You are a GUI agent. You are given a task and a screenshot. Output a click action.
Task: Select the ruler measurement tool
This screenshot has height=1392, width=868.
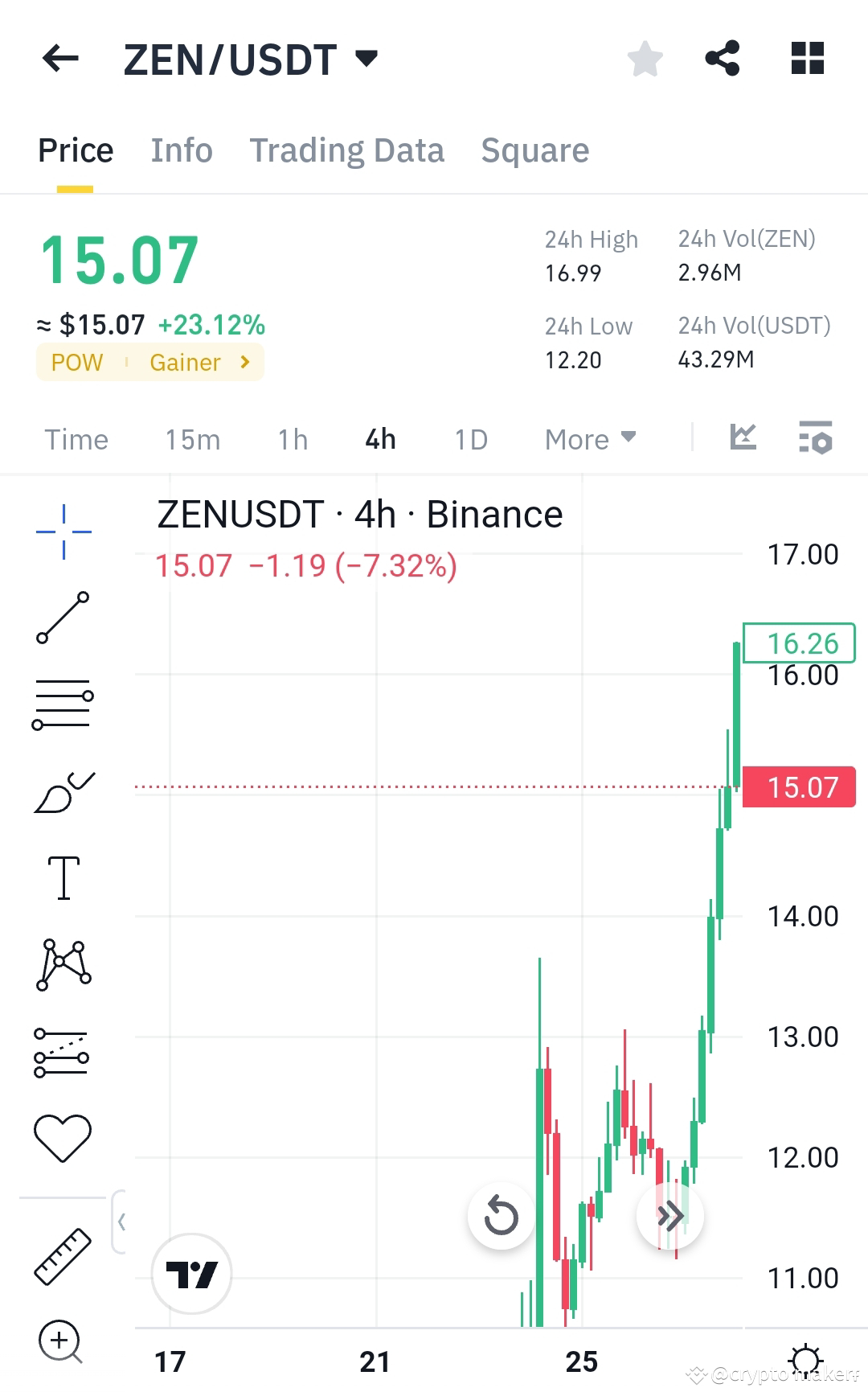[63, 1254]
